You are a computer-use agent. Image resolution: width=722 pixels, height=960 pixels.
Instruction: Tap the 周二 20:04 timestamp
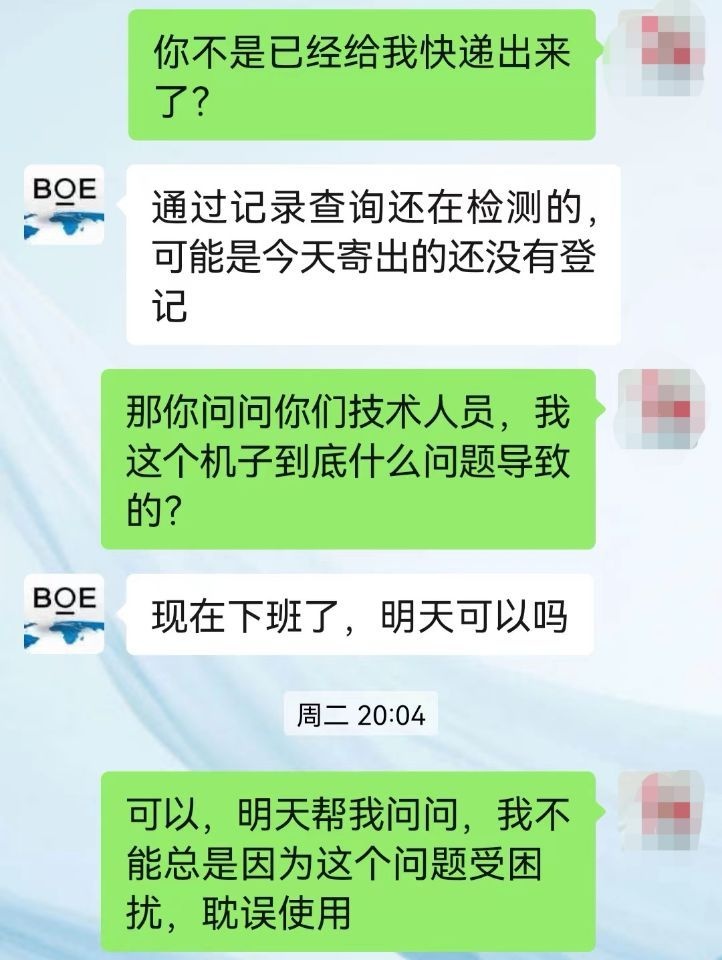point(363,713)
